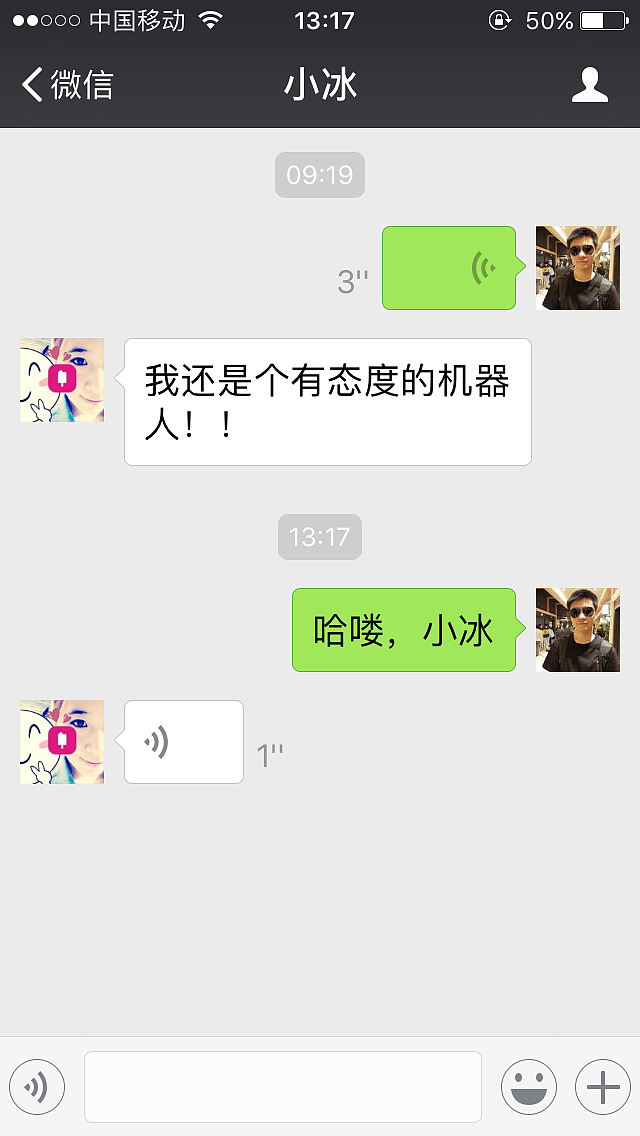View 小冰's avatar beside robot message

pyautogui.click(x=62, y=380)
